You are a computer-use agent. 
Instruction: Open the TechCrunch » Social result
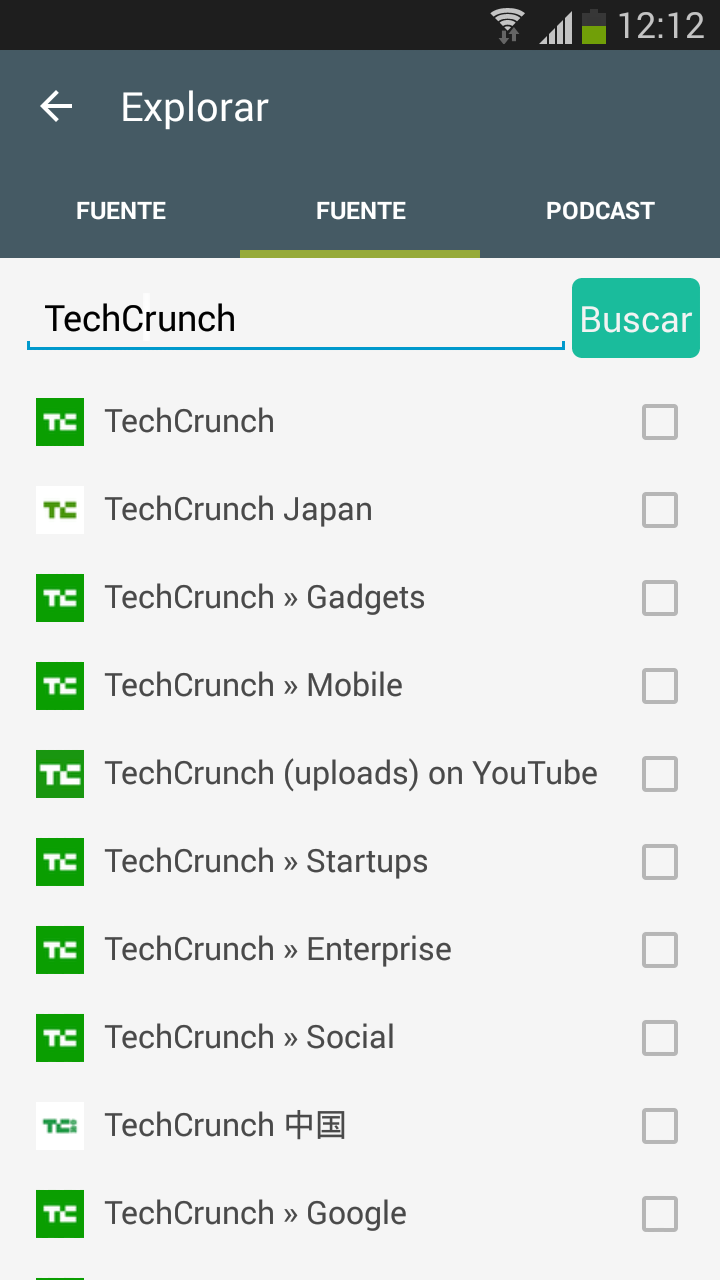click(x=360, y=1038)
